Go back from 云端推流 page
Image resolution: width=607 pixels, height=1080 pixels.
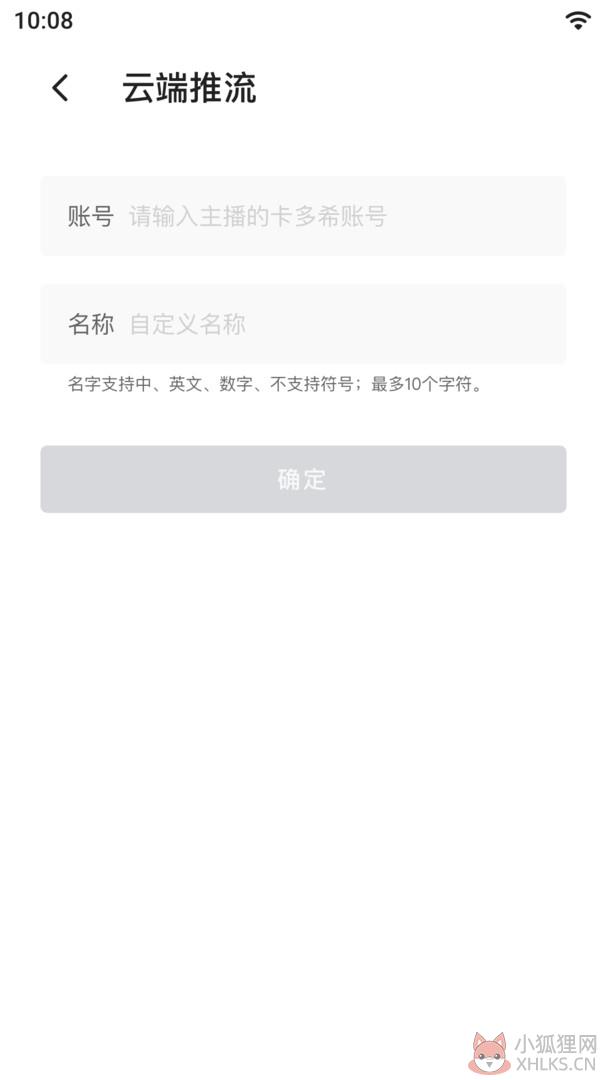coord(61,88)
